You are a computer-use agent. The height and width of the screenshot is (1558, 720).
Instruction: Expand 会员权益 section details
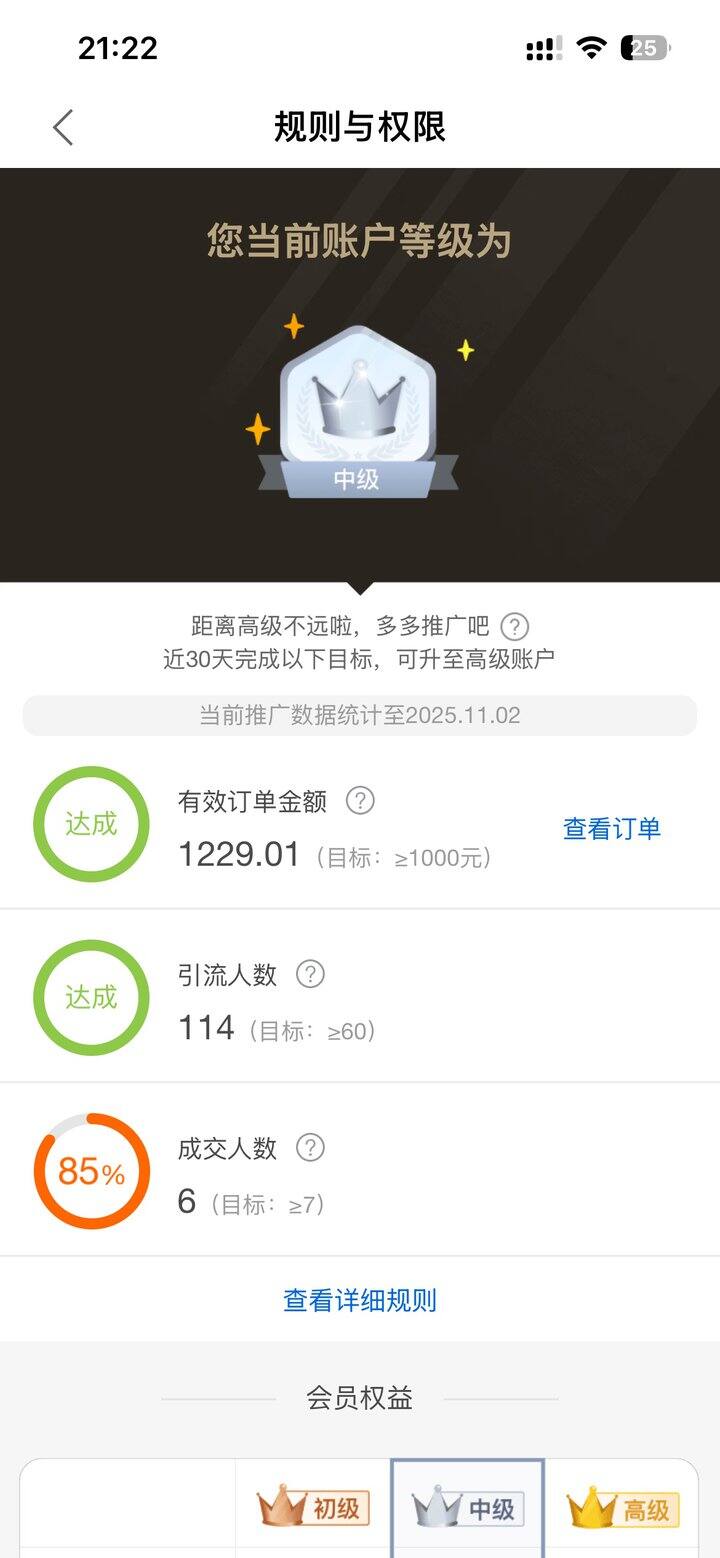pos(362,1399)
